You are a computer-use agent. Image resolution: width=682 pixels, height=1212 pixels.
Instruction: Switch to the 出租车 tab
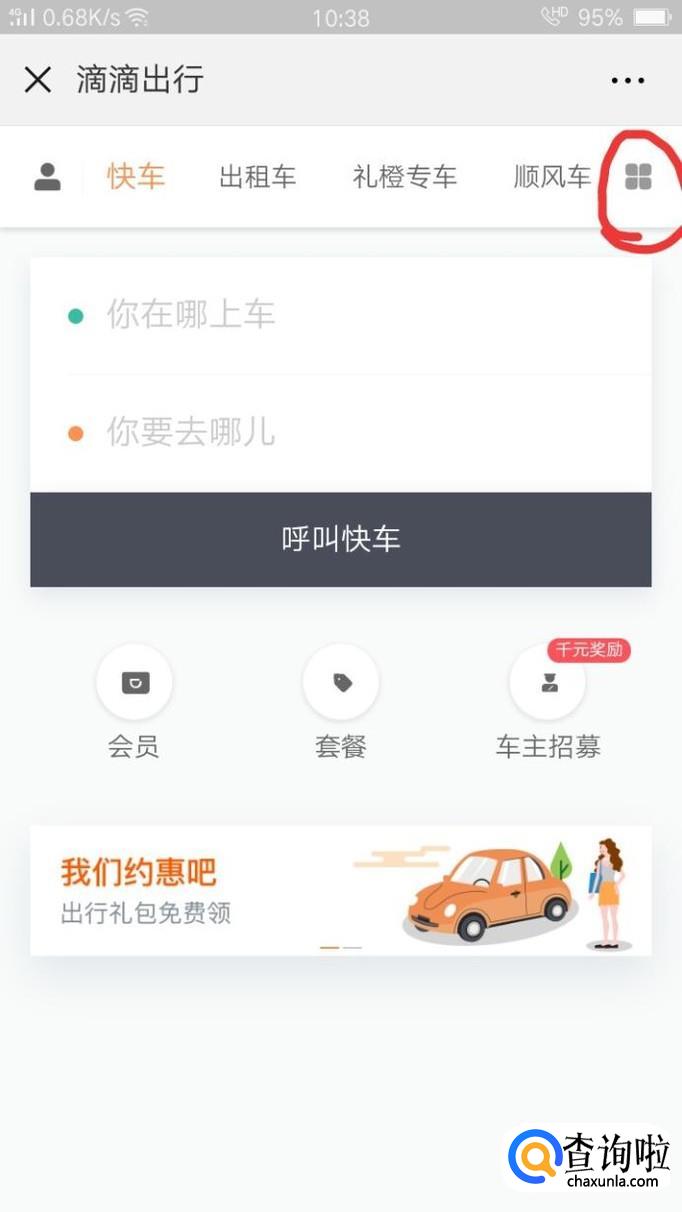coord(258,177)
